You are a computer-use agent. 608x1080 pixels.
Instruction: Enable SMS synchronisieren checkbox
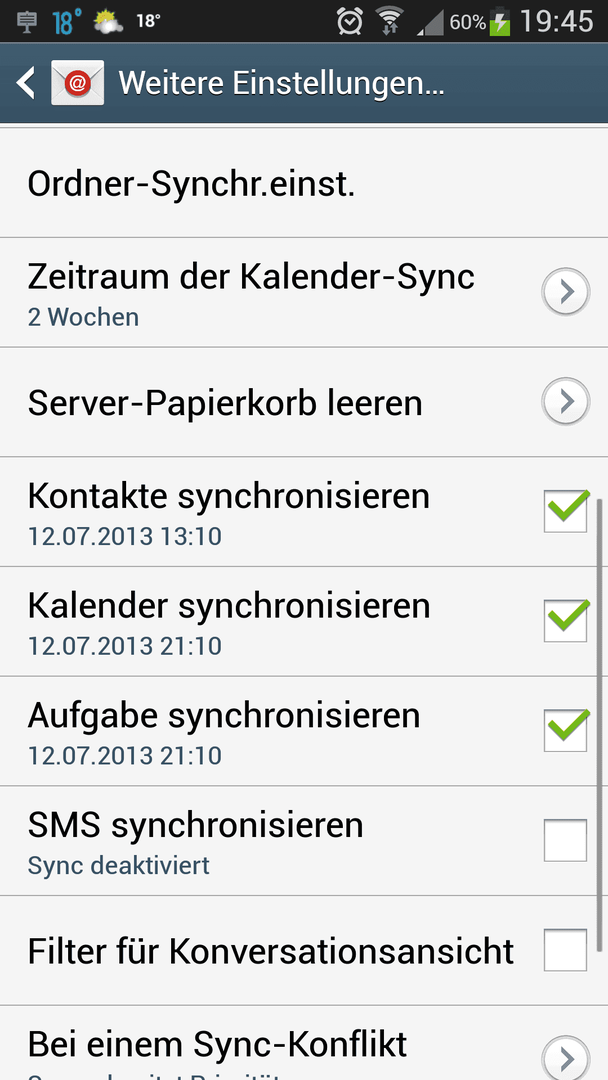click(x=565, y=840)
